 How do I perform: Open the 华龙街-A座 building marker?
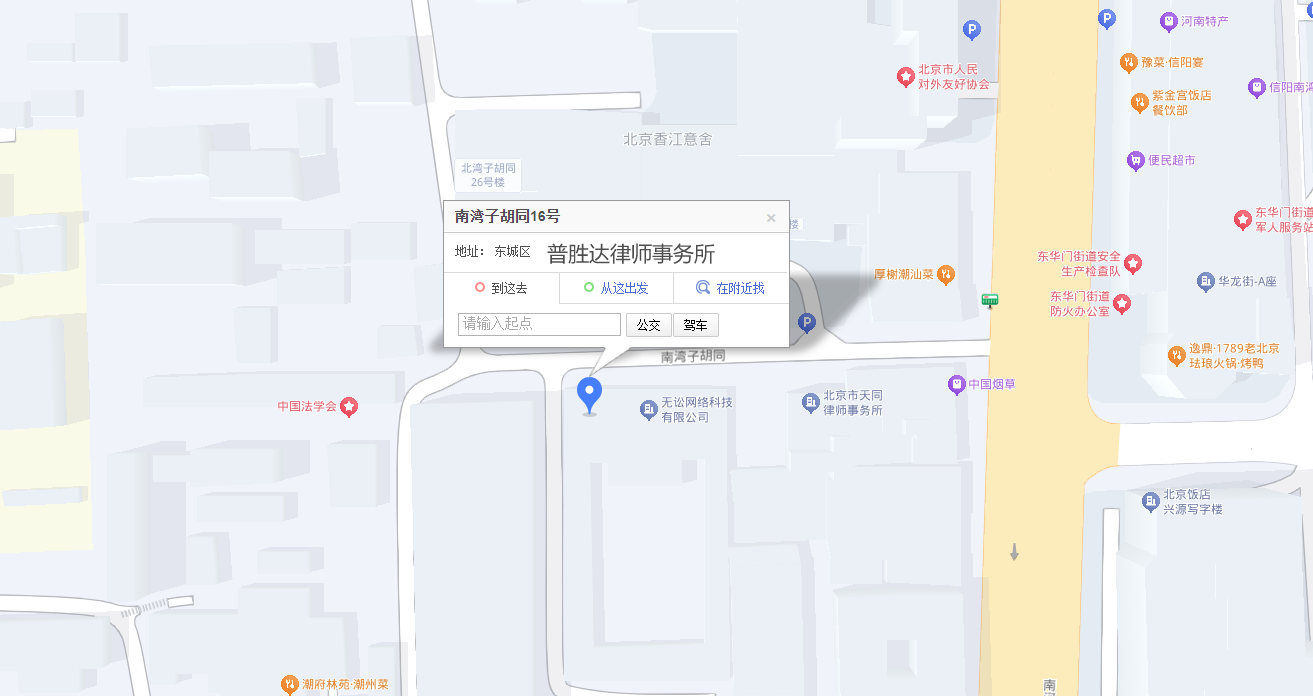click(x=1205, y=282)
